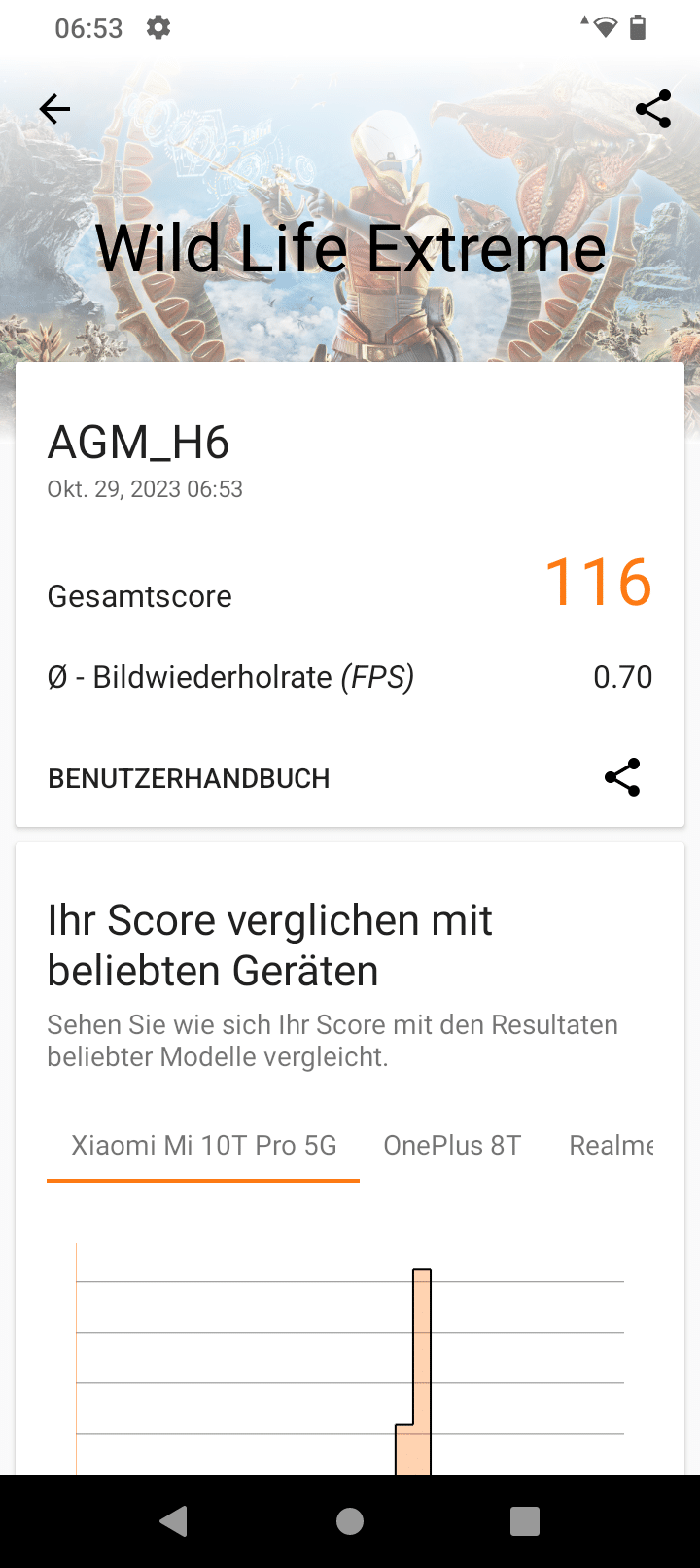The height and width of the screenshot is (1568, 700).
Task: Share via the top-right share icon
Action: point(653,109)
